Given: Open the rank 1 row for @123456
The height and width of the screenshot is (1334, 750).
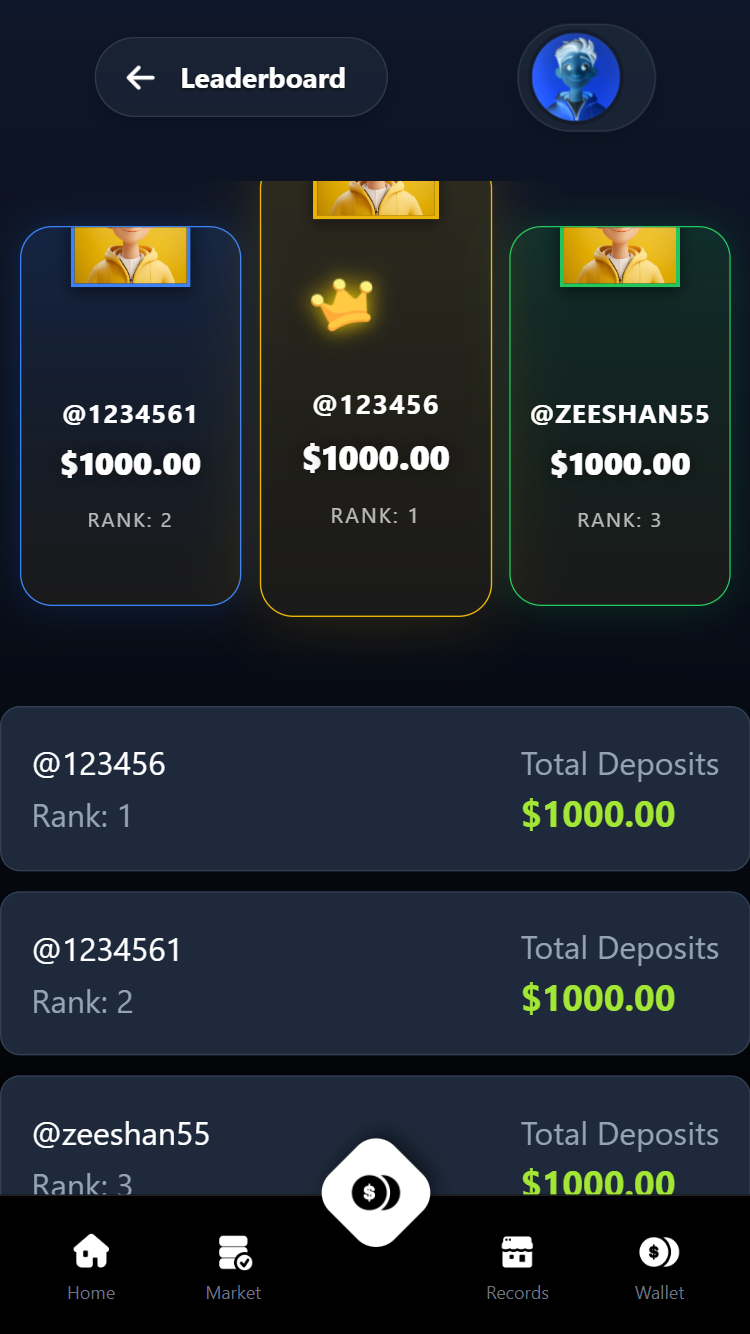Looking at the screenshot, I should point(375,789).
